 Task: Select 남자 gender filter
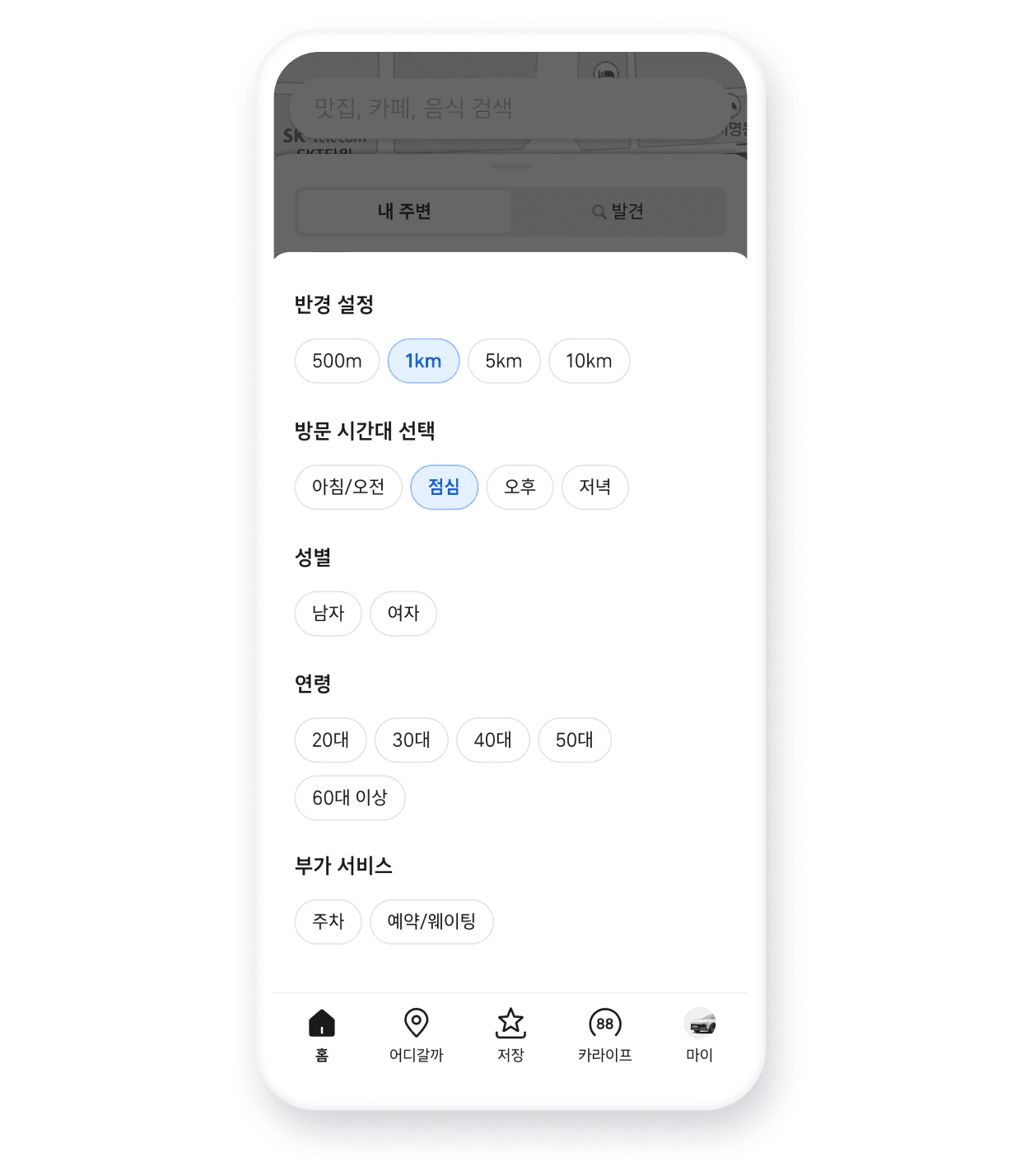coord(328,613)
